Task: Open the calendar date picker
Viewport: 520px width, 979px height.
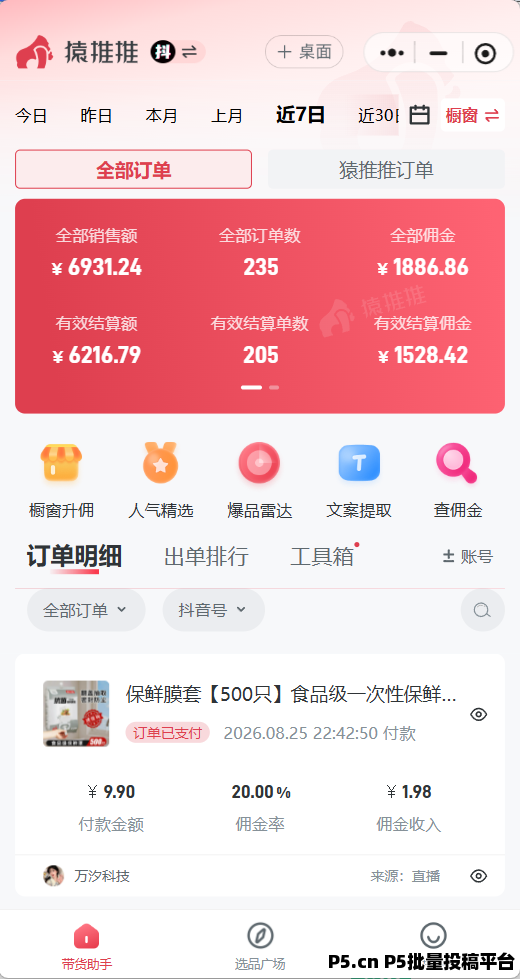Action: click(419, 115)
